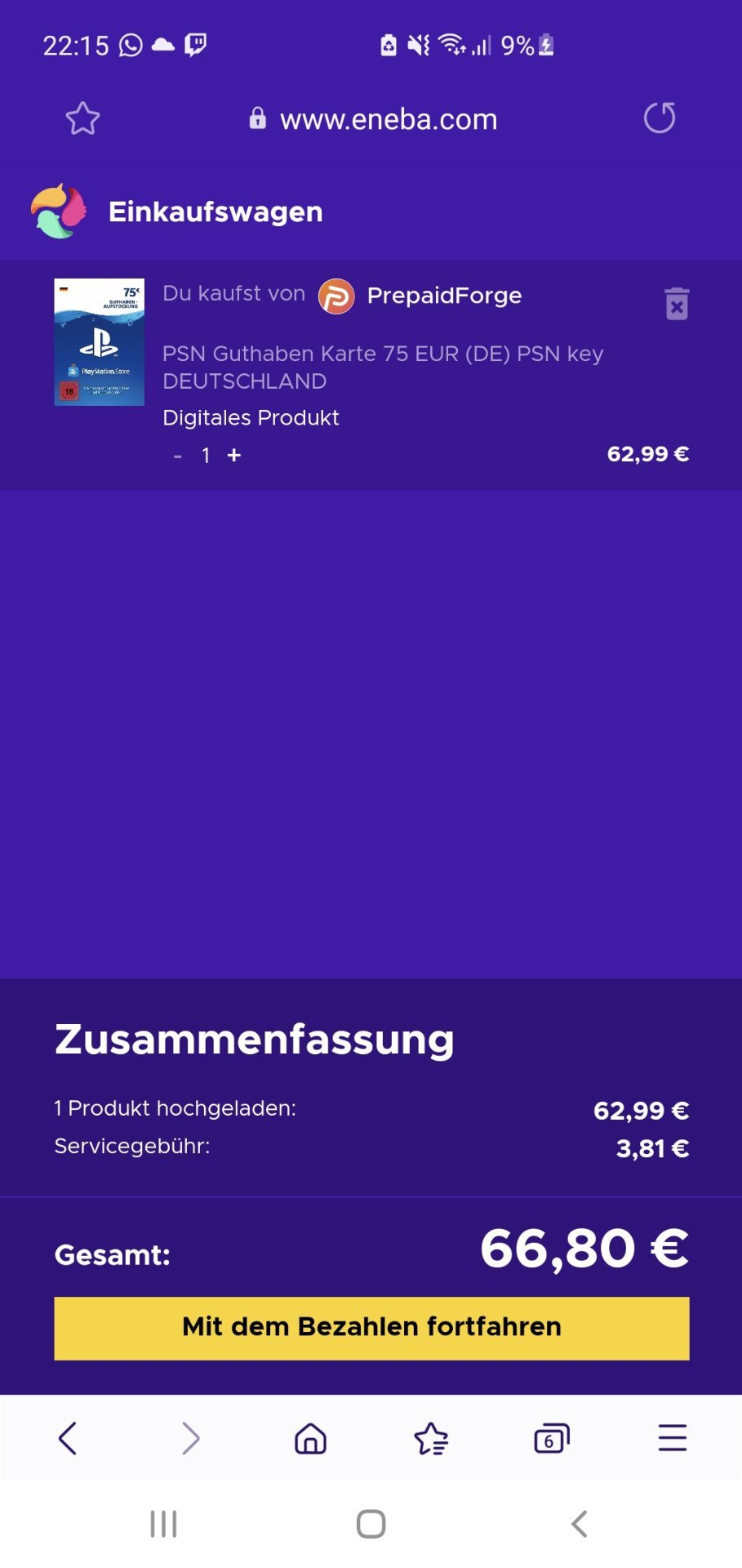742x1568 pixels.
Task: Show the 6 open tabs
Action: coord(552,1438)
